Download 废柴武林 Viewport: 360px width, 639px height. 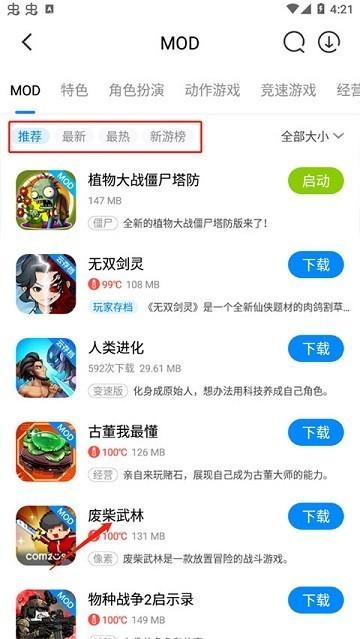click(x=316, y=516)
